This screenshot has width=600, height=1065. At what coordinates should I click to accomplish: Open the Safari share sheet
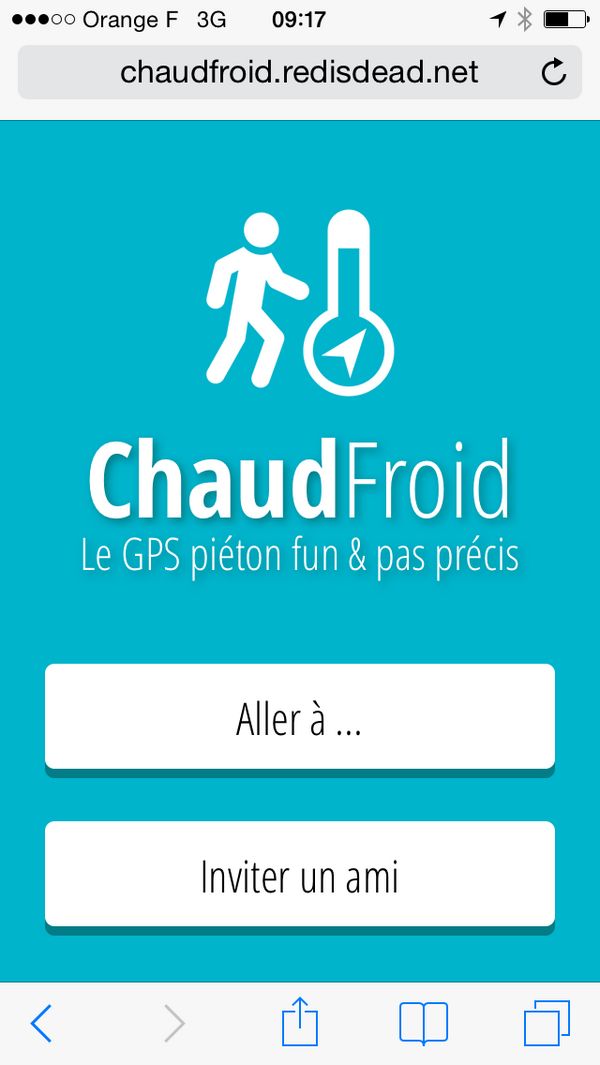(x=299, y=1023)
